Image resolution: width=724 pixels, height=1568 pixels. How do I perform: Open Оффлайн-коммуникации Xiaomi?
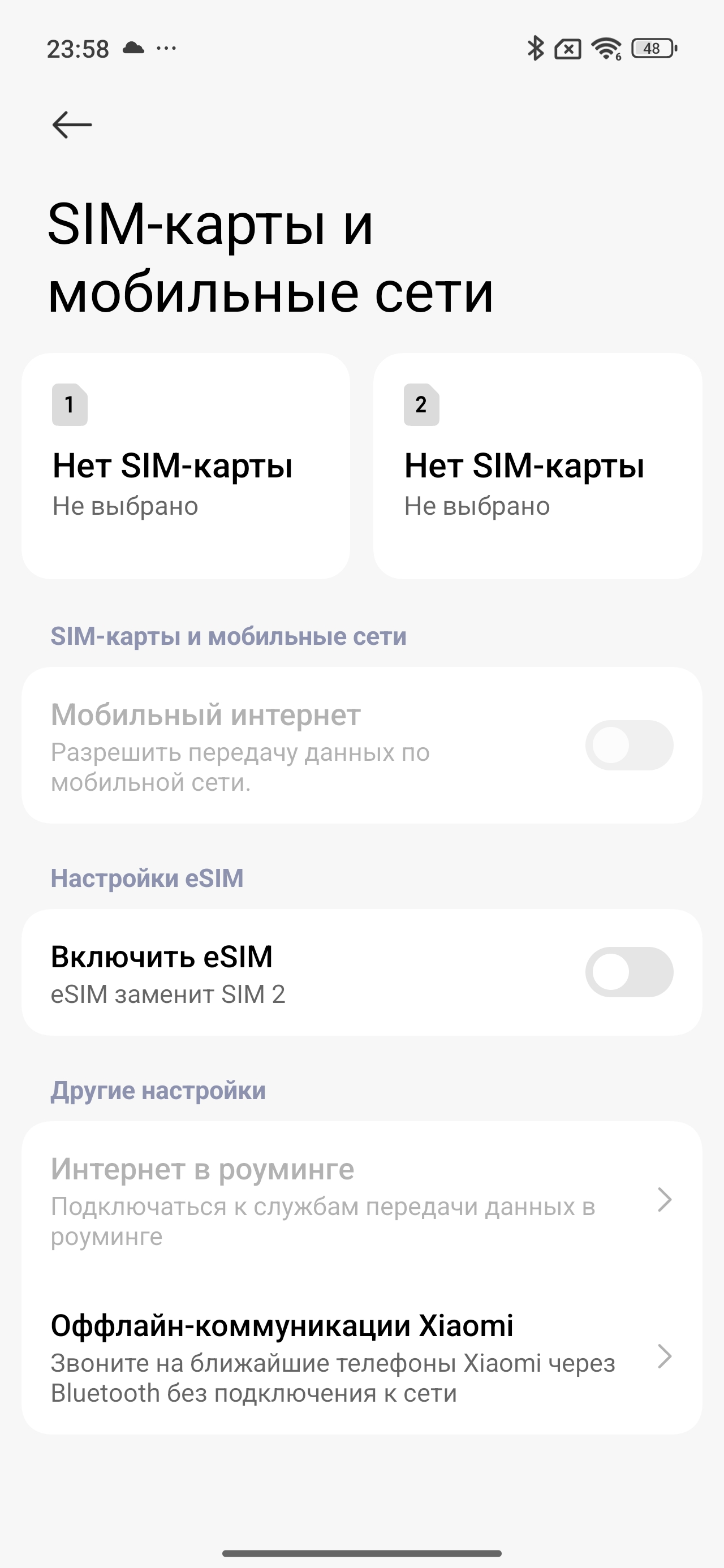361,1357
